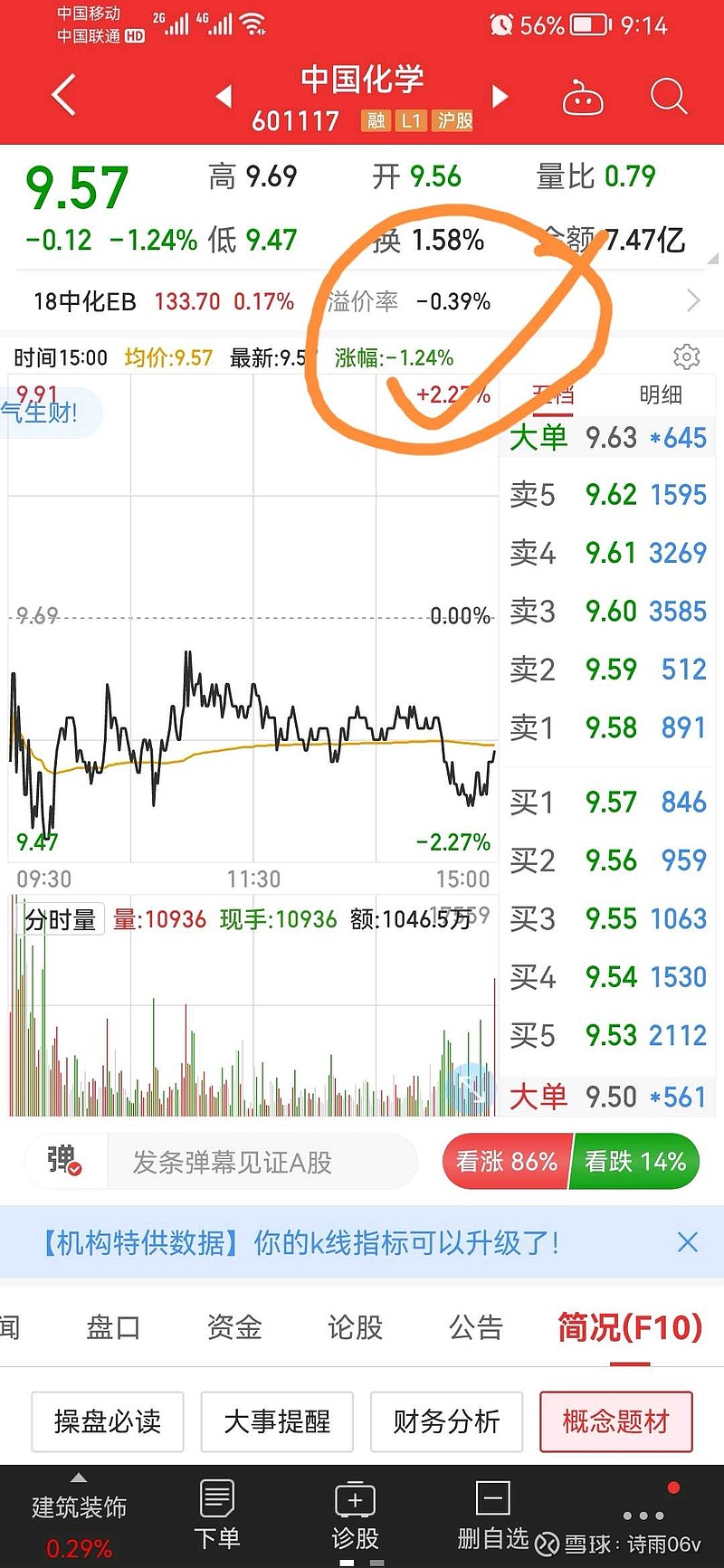Open chart settings gear

coord(687,357)
